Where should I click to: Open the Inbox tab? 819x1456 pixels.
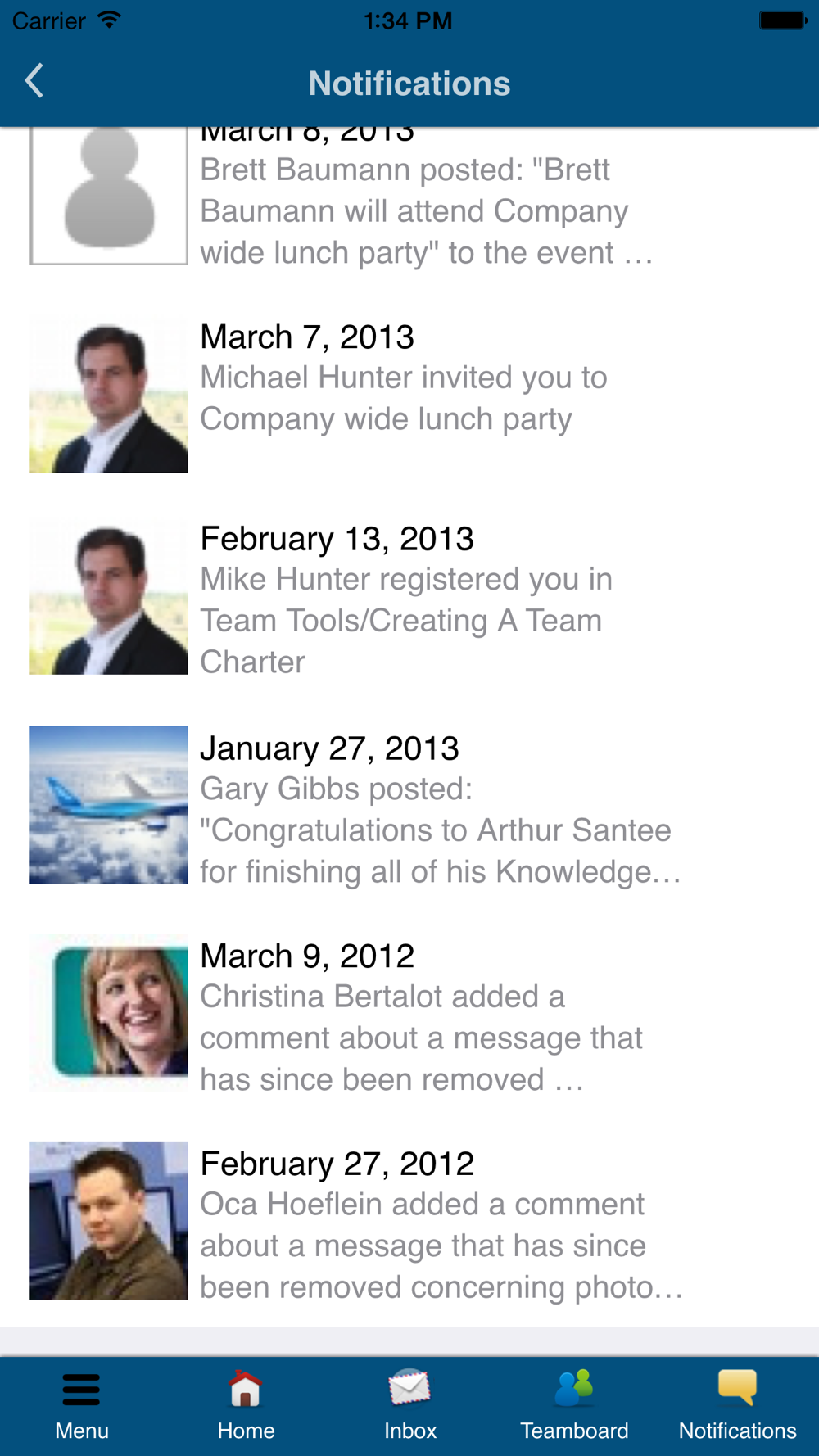point(409,1406)
